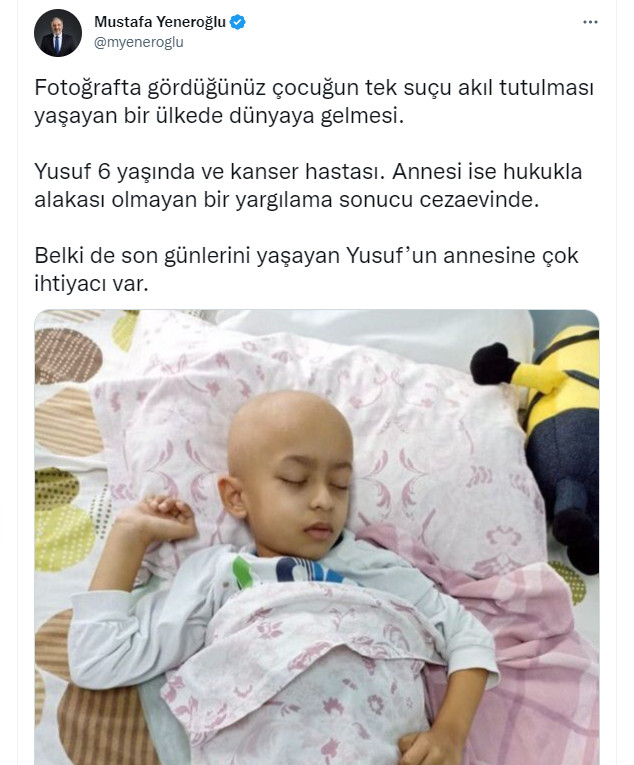Tap the Mustafa Yeneroğlu display name
Viewport: 634px width, 765px height.
(x=159, y=21)
